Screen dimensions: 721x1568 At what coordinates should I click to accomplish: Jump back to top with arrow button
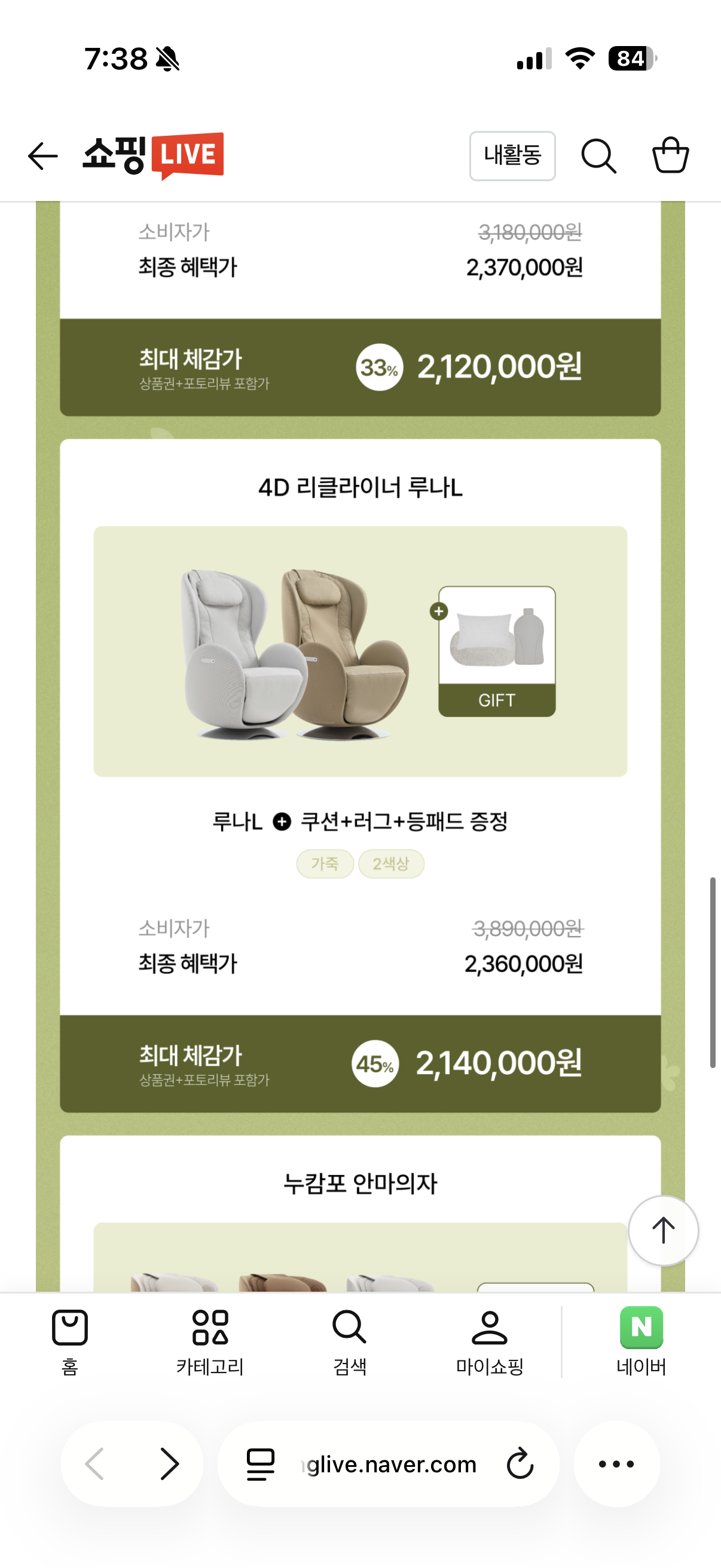pyautogui.click(x=662, y=1230)
